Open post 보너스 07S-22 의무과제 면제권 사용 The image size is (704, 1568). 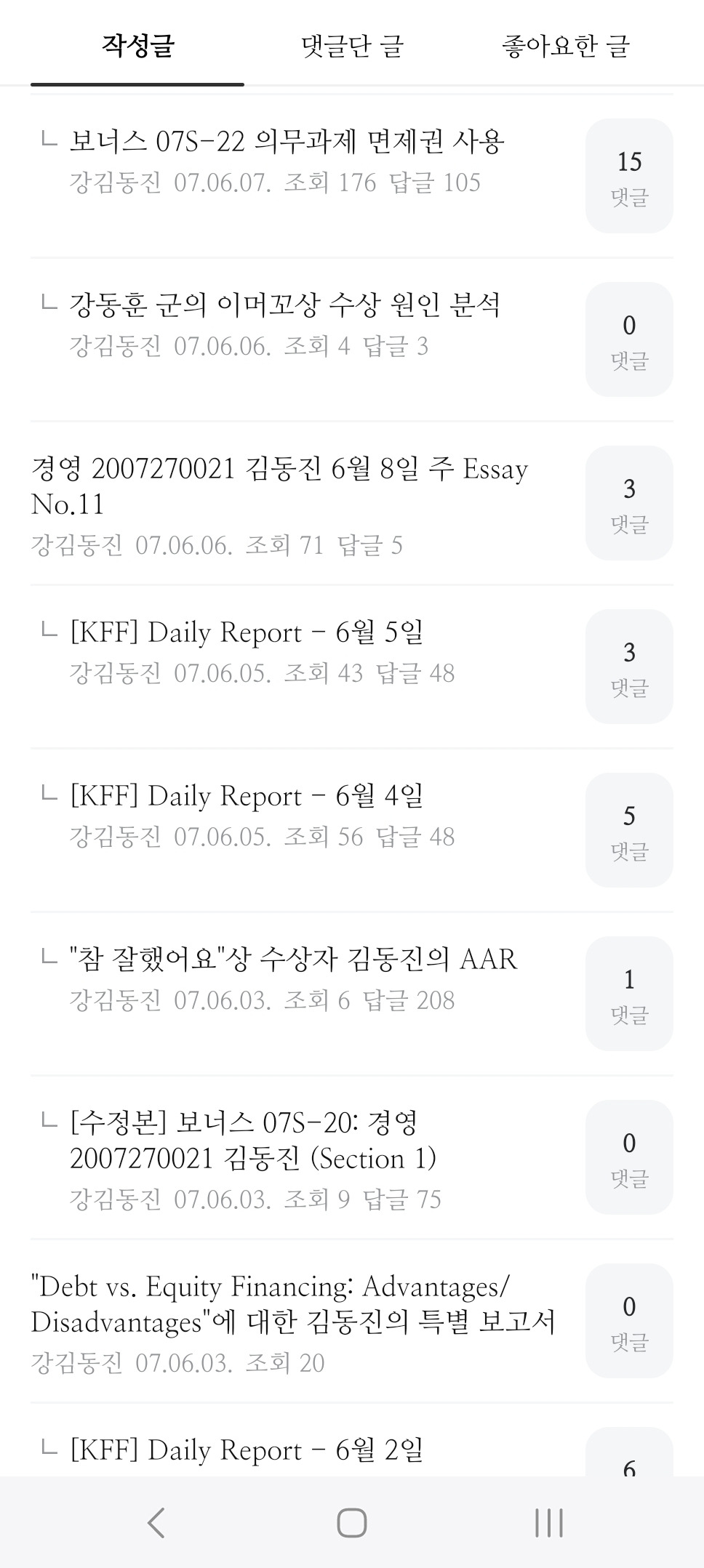(287, 142)
